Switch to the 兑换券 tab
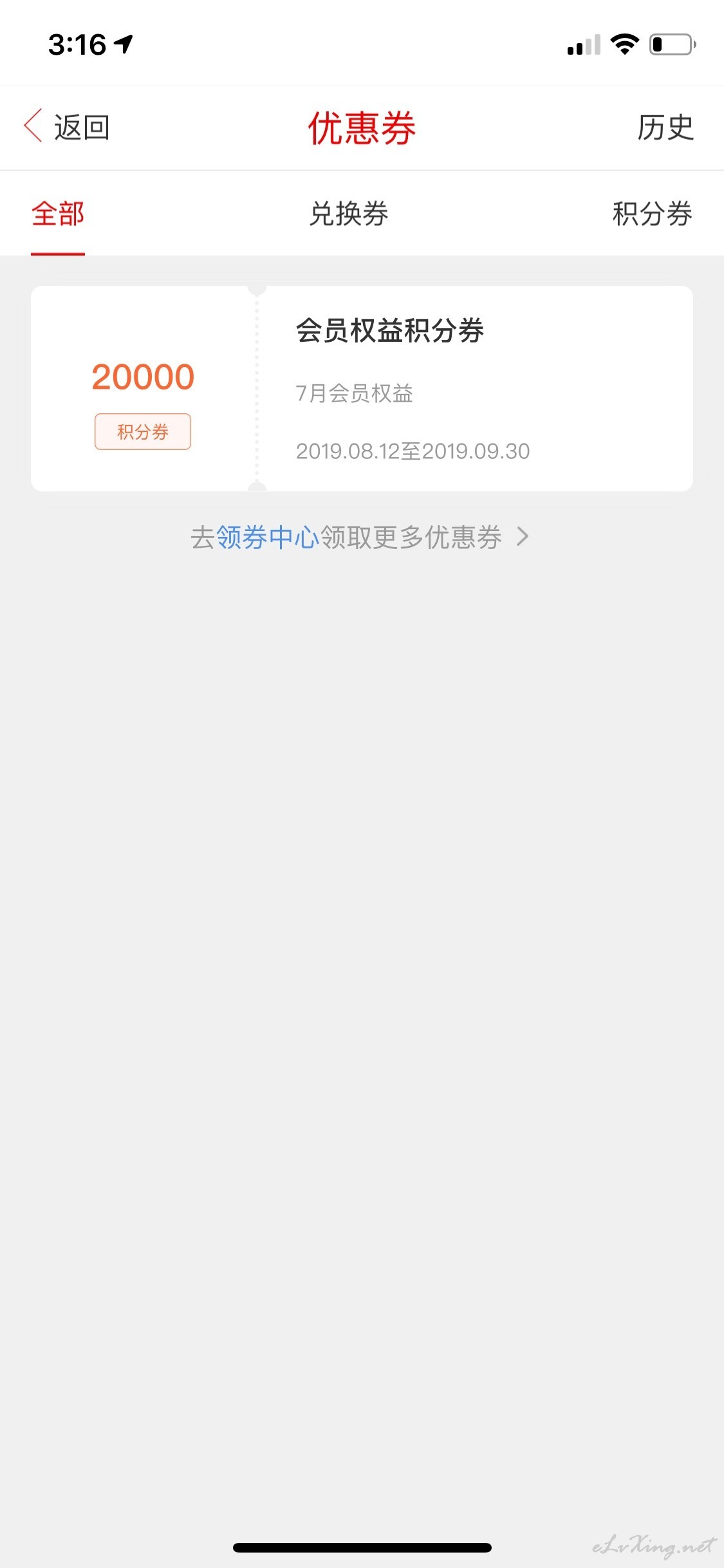Viewport: 724px width, 1568px height. click(x=349, y=214)
